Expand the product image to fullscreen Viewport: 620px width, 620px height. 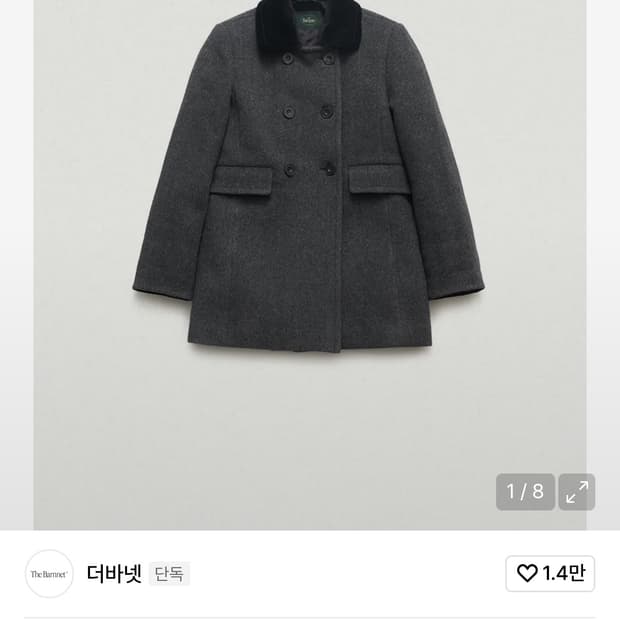pos(577,492)
